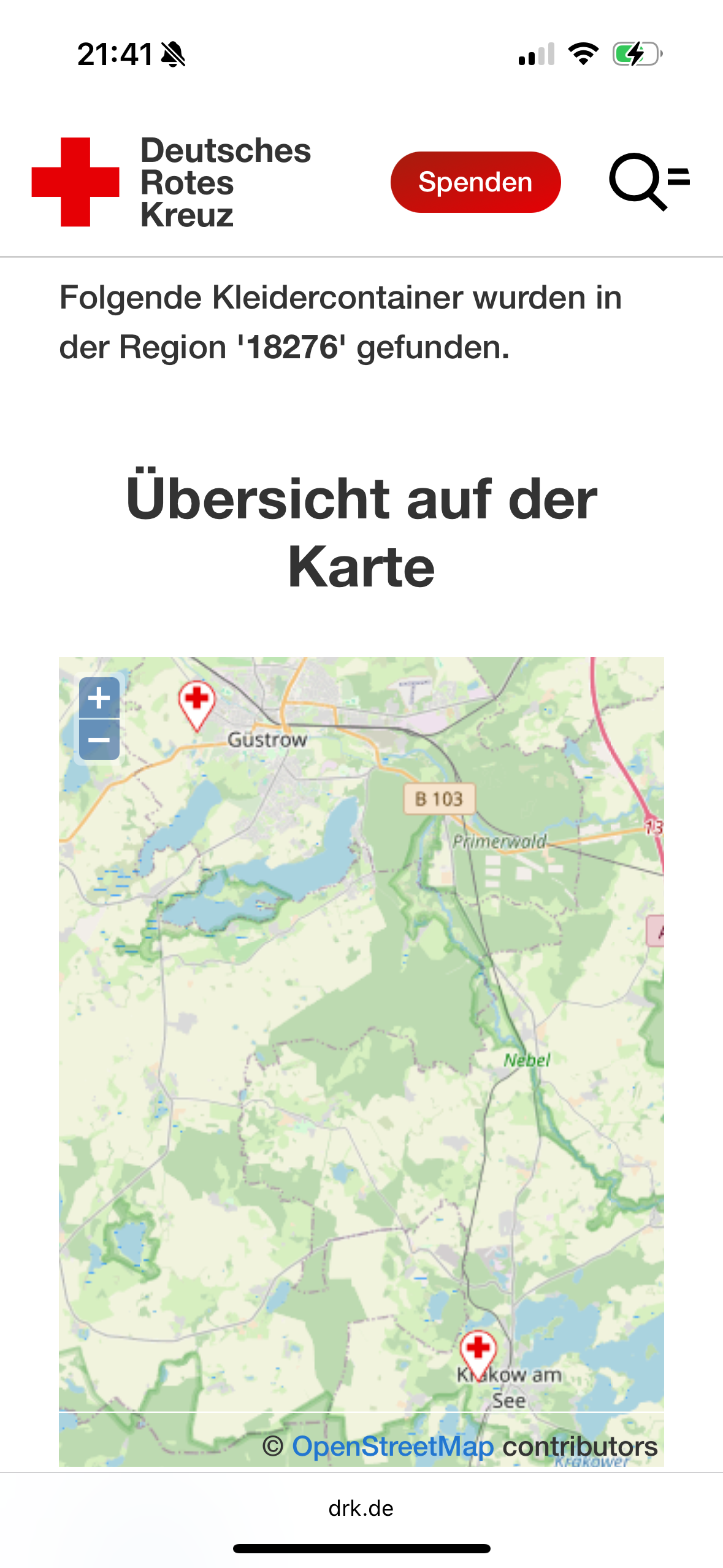Viewport: 723px width, 1568px height.
Task: Zoom in on the map
Action: pyautogui.click(x=99, y=698)
